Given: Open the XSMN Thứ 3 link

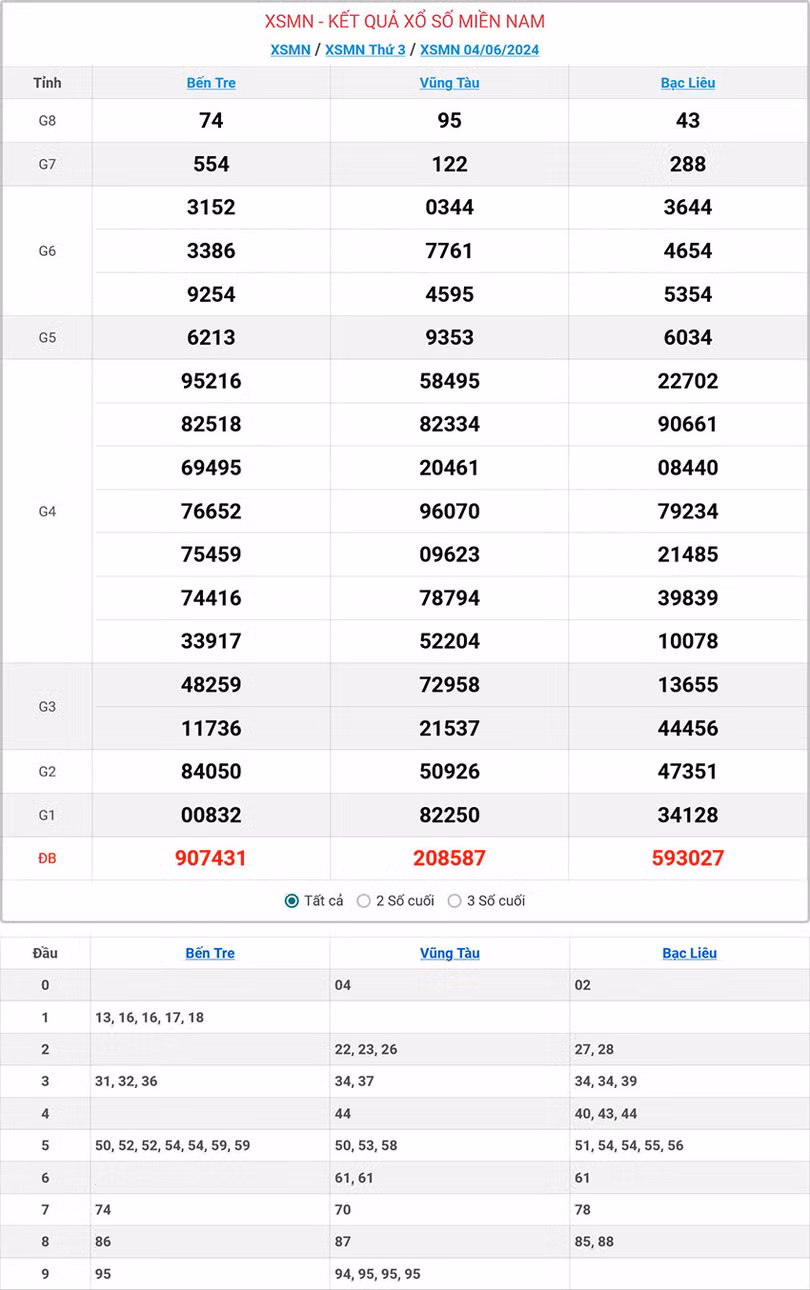Looking at the screenshot, I should (x=364, y=50).
